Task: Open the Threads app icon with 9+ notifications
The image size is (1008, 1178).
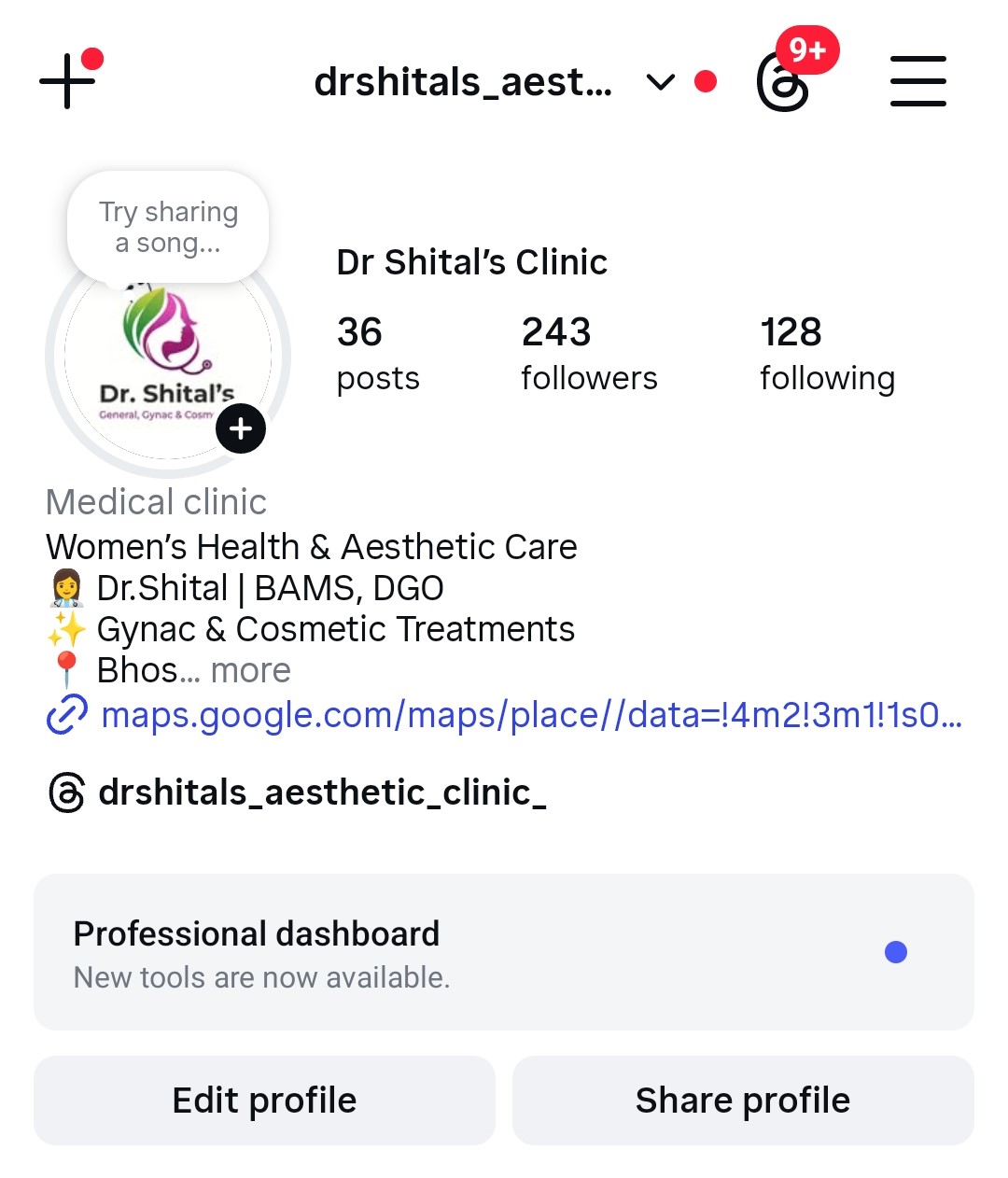Action: pos(782,84)
